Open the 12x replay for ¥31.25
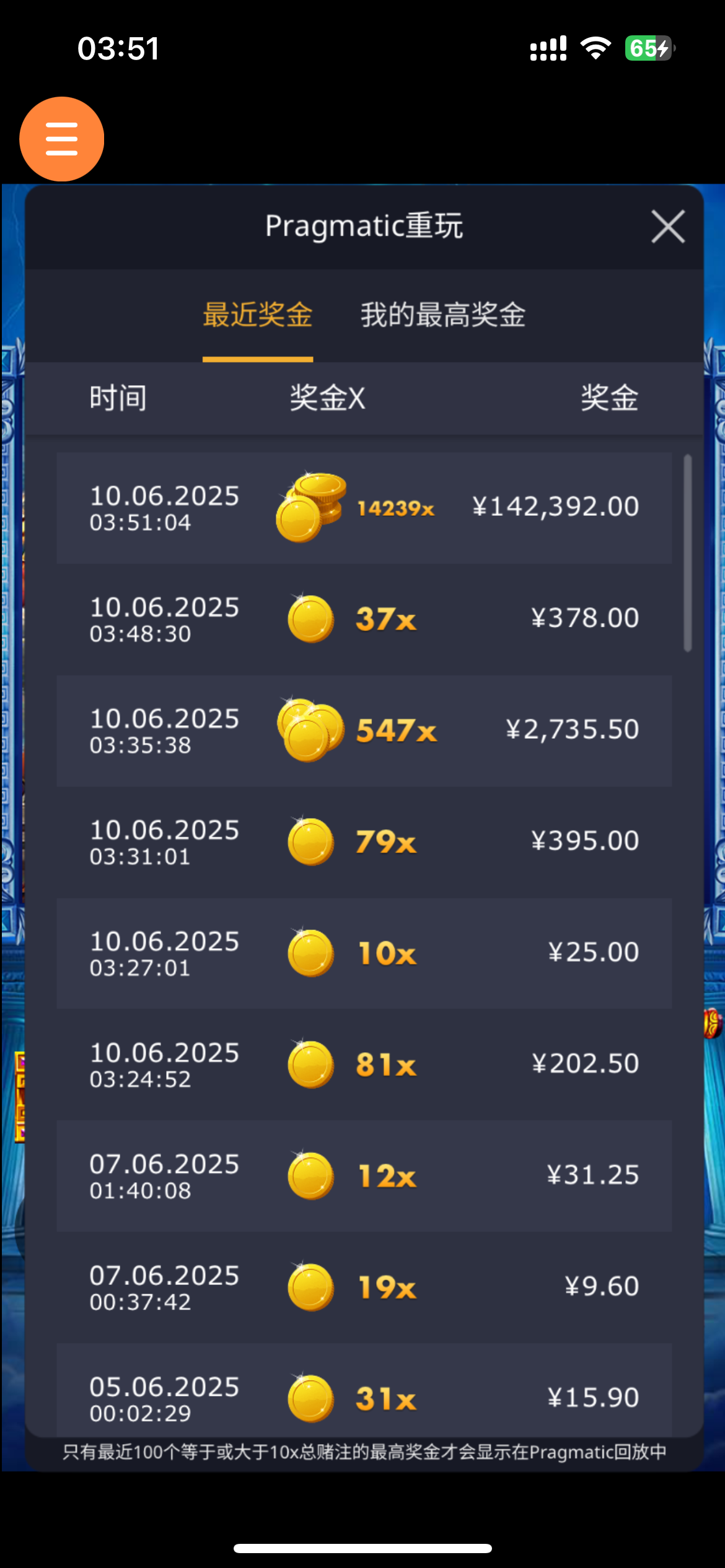The width and height of the screenshot is (725, 1568). tap(364, 1176)
